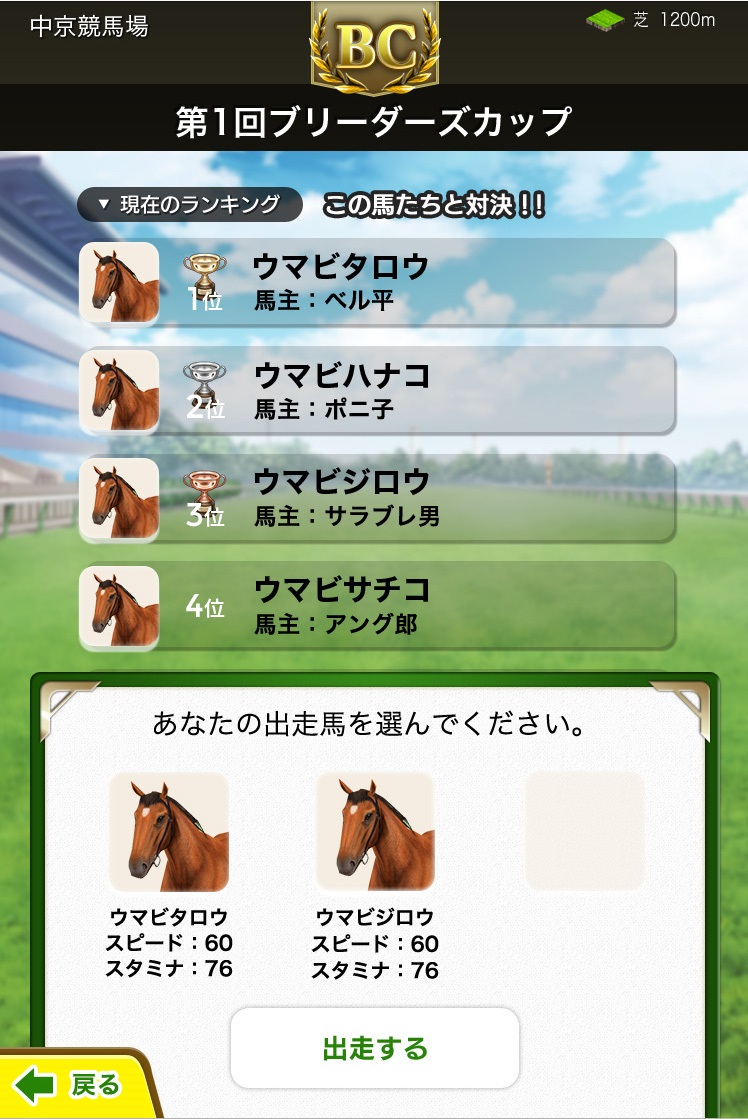Open 2位 ウマビハナコ ranking entry

coord(377,390)
